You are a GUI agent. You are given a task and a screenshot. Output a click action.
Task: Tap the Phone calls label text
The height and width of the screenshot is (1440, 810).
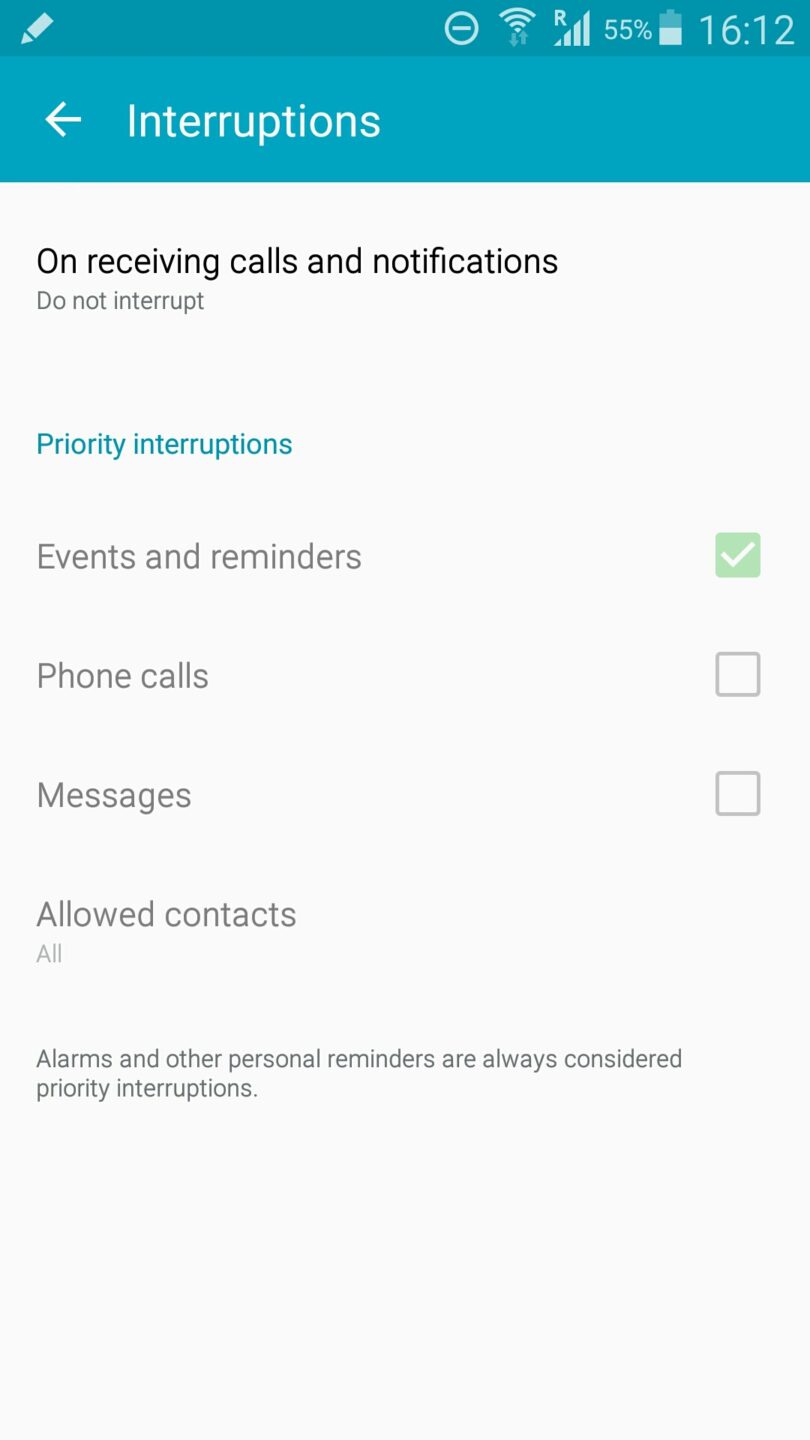point(122,674)
